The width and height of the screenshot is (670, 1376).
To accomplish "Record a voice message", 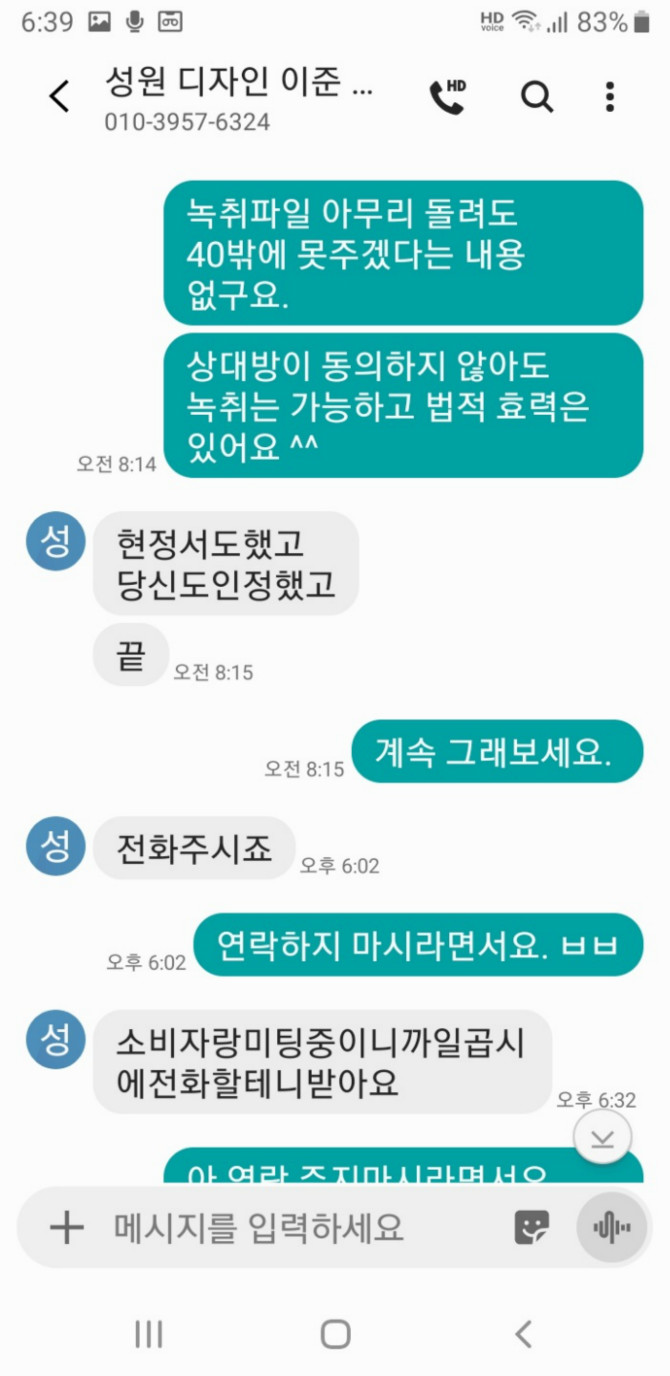I will (611, 1227).
